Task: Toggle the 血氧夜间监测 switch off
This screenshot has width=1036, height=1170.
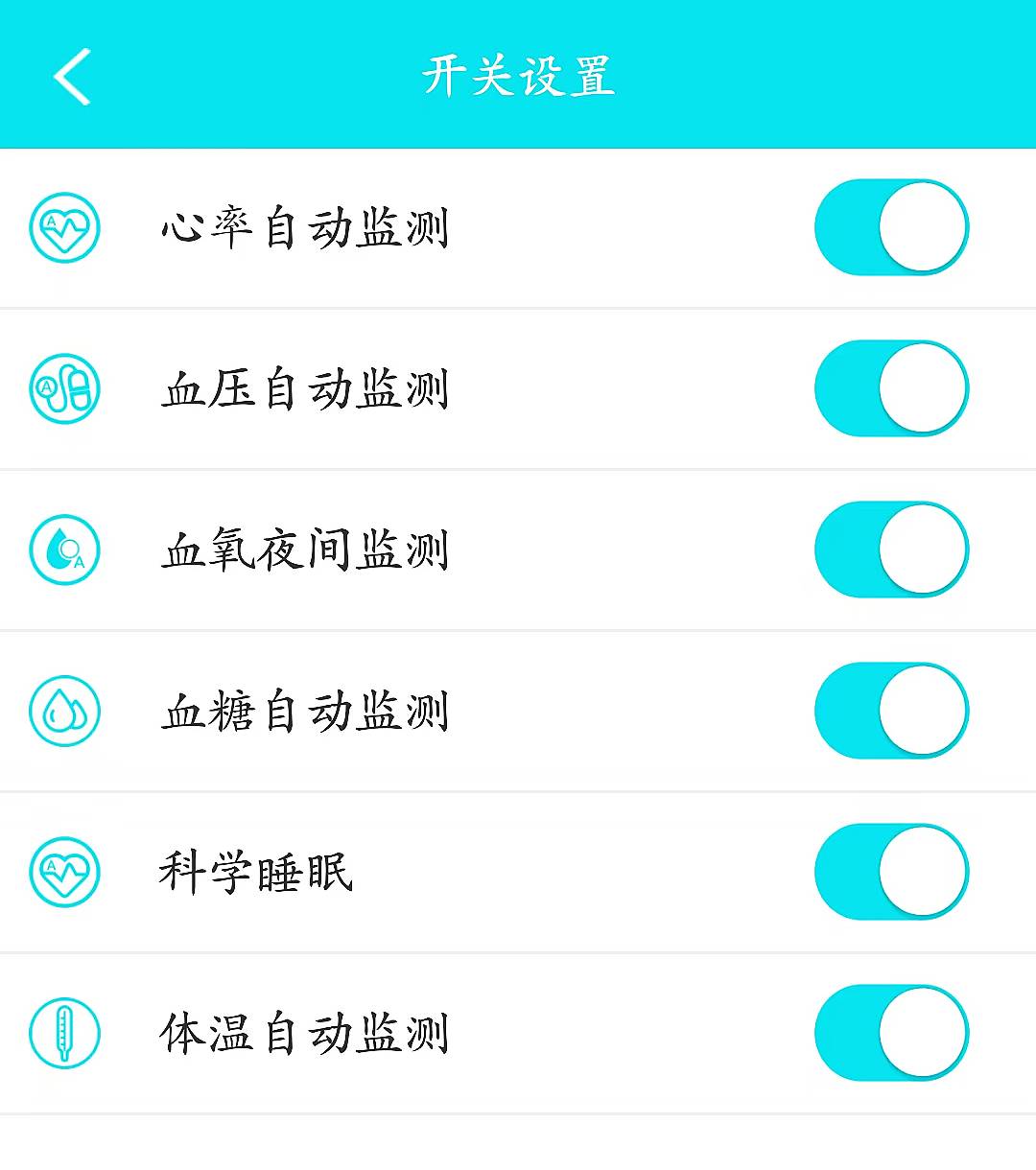Action: pyautogui.click(x=891, y=548)
